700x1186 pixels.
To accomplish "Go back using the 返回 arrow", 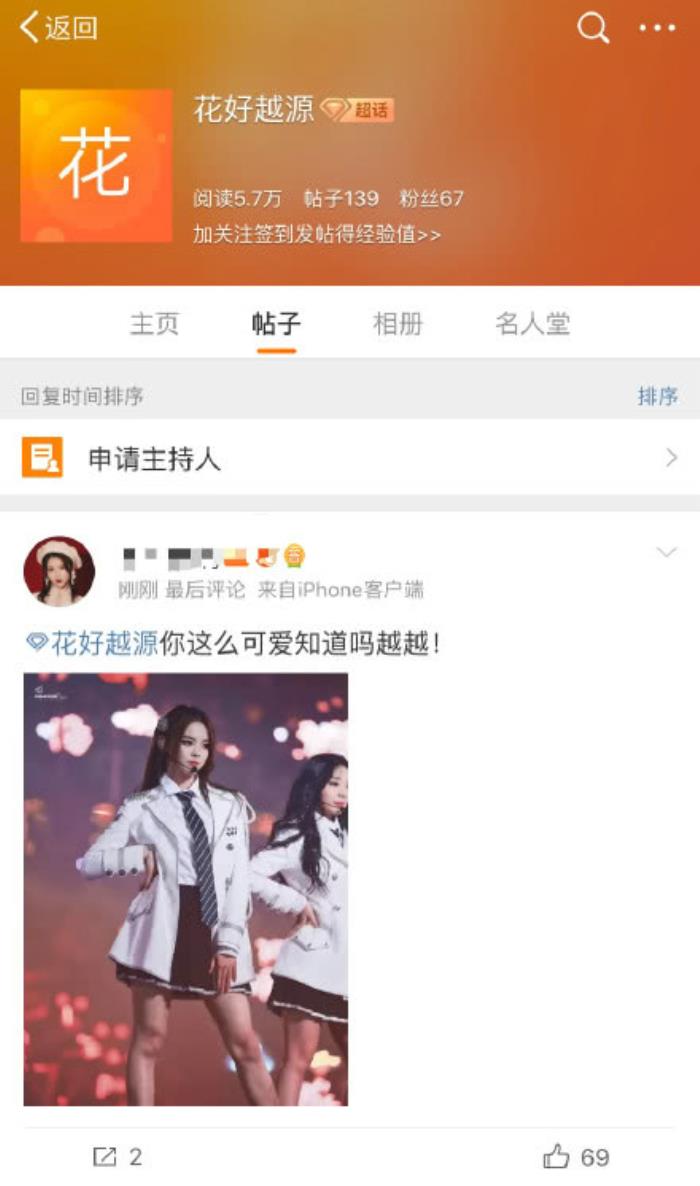I will click(x=58, y=28).
